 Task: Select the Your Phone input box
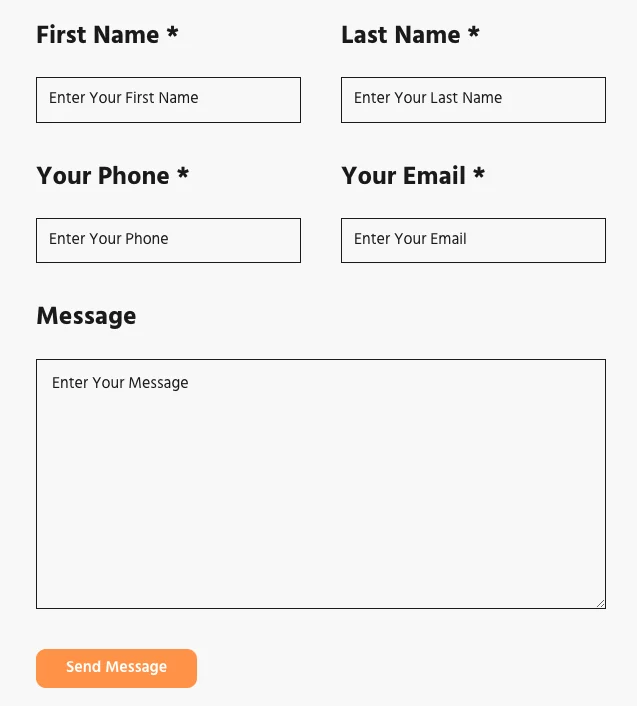pos(168,240)
